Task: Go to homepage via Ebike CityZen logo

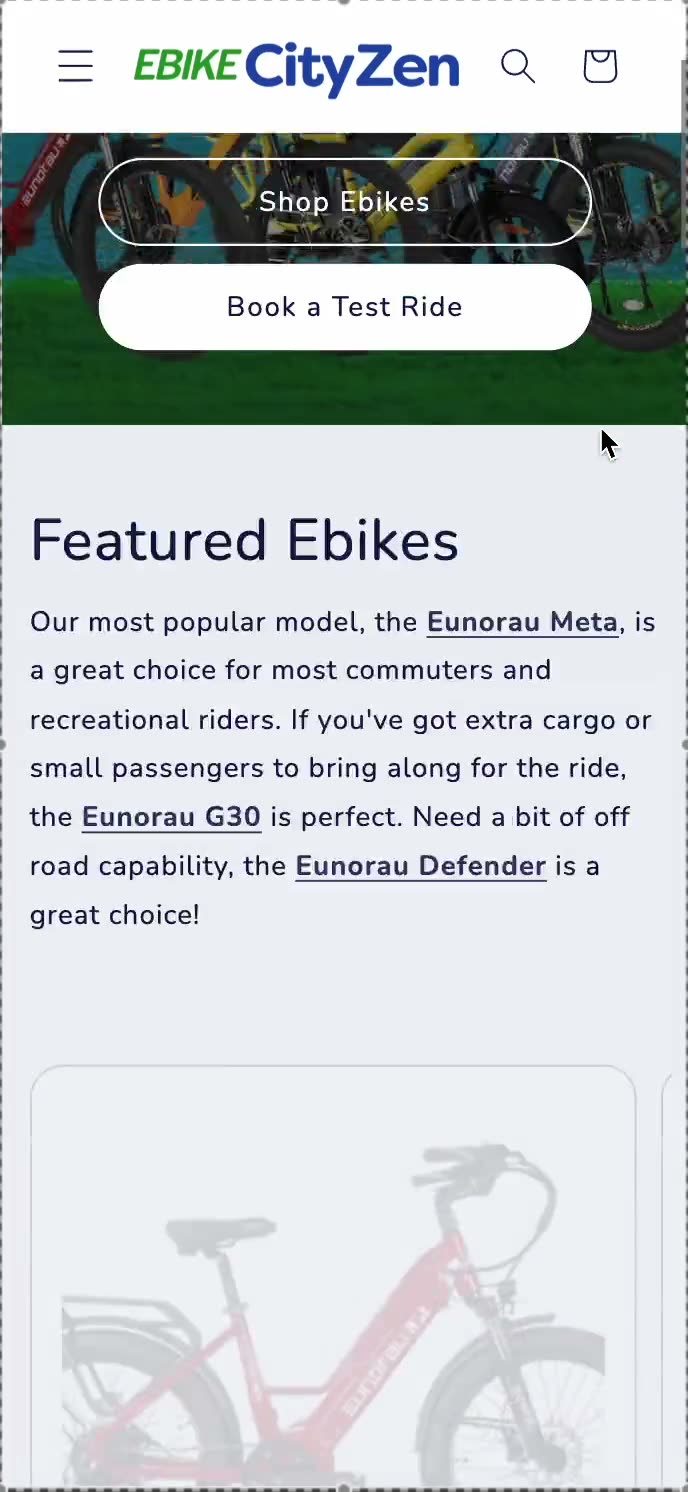Action: (x=297, y=68)
